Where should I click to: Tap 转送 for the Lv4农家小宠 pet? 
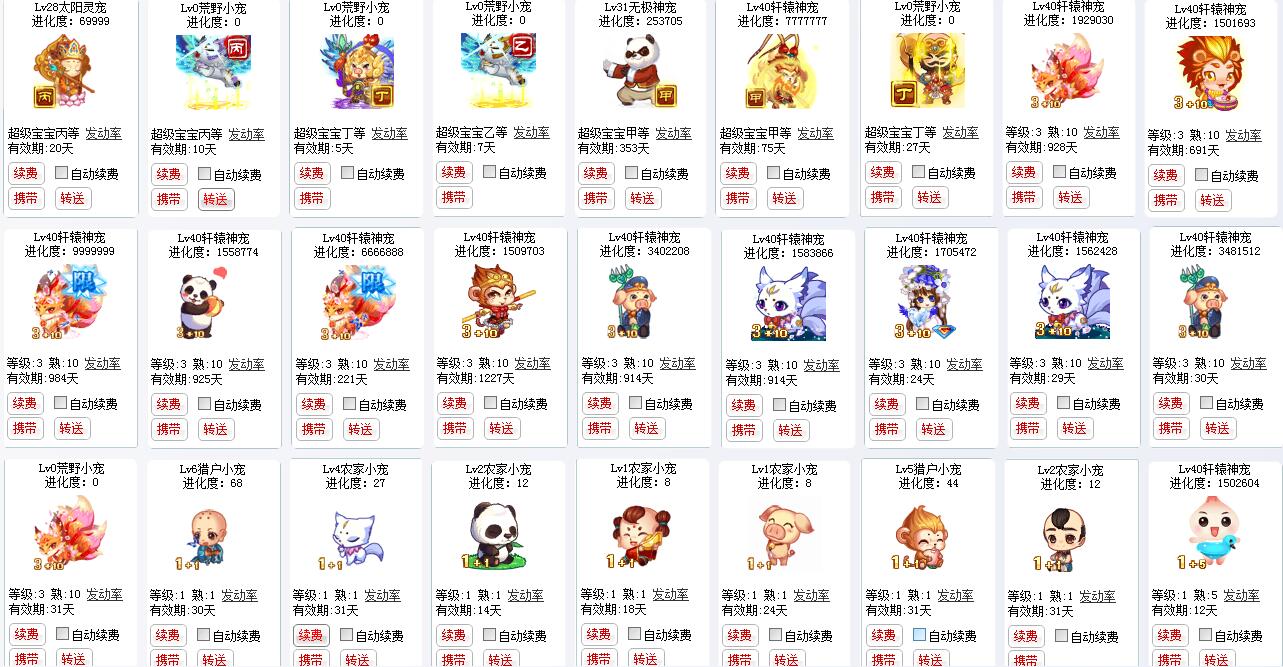[358, 659]
